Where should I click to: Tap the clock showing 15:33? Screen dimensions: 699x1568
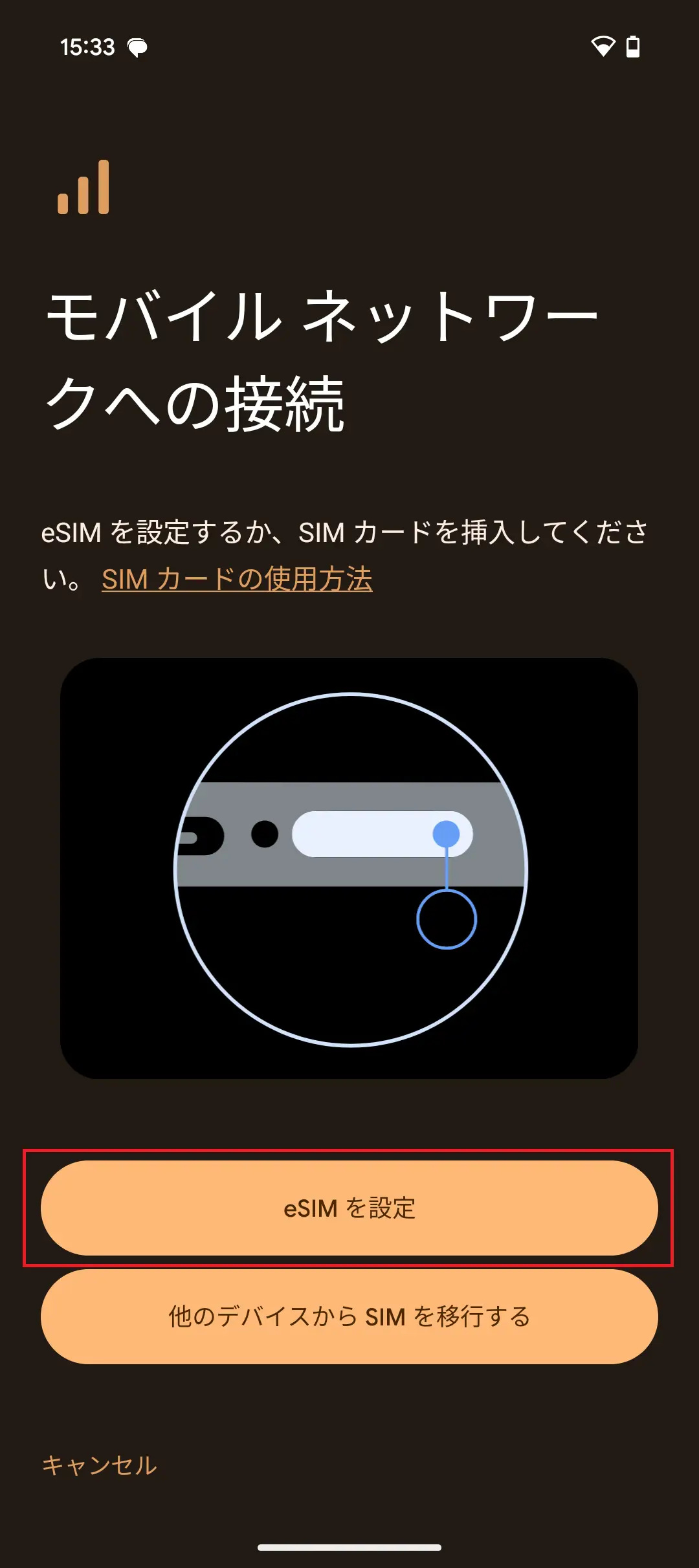point(87,47)
